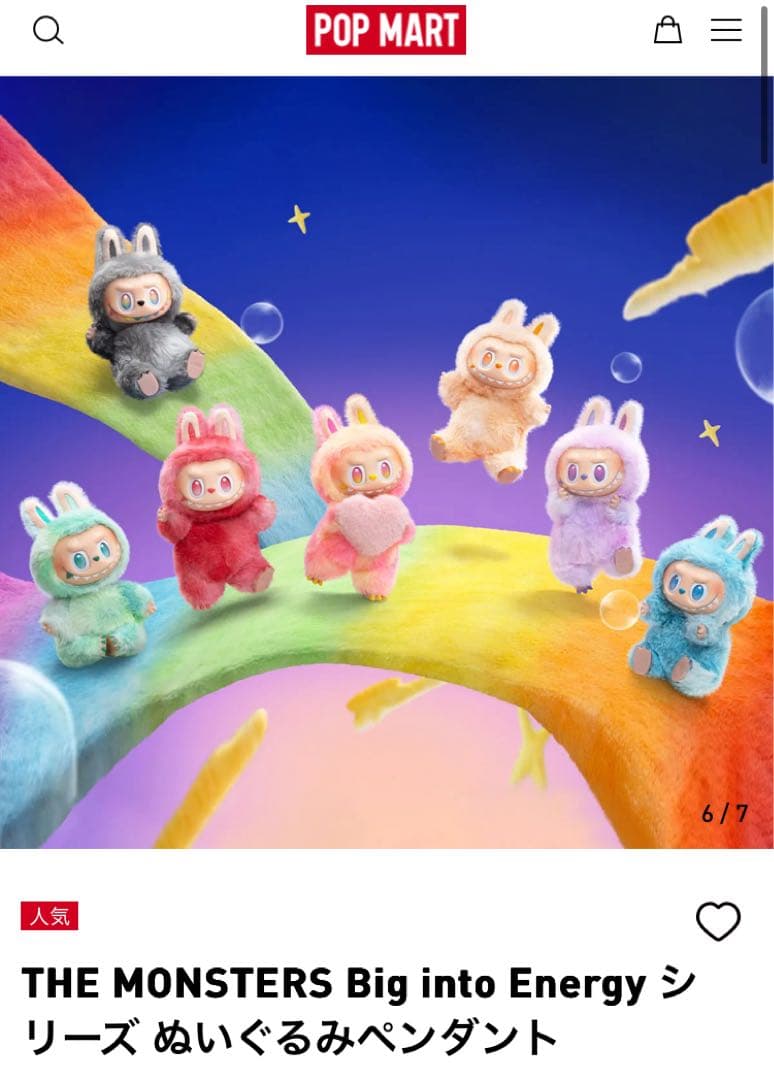Image resolution: width=774 pixels, height=1080 pixels.
Task: Go to the POP MART home logo
Action: point(386,30)
